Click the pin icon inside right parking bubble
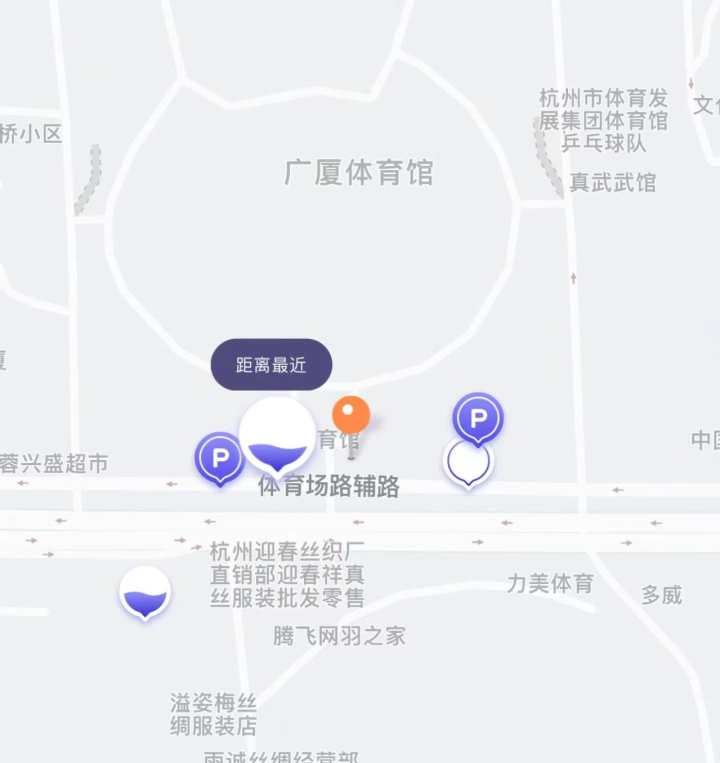 [x=477, y=418]
